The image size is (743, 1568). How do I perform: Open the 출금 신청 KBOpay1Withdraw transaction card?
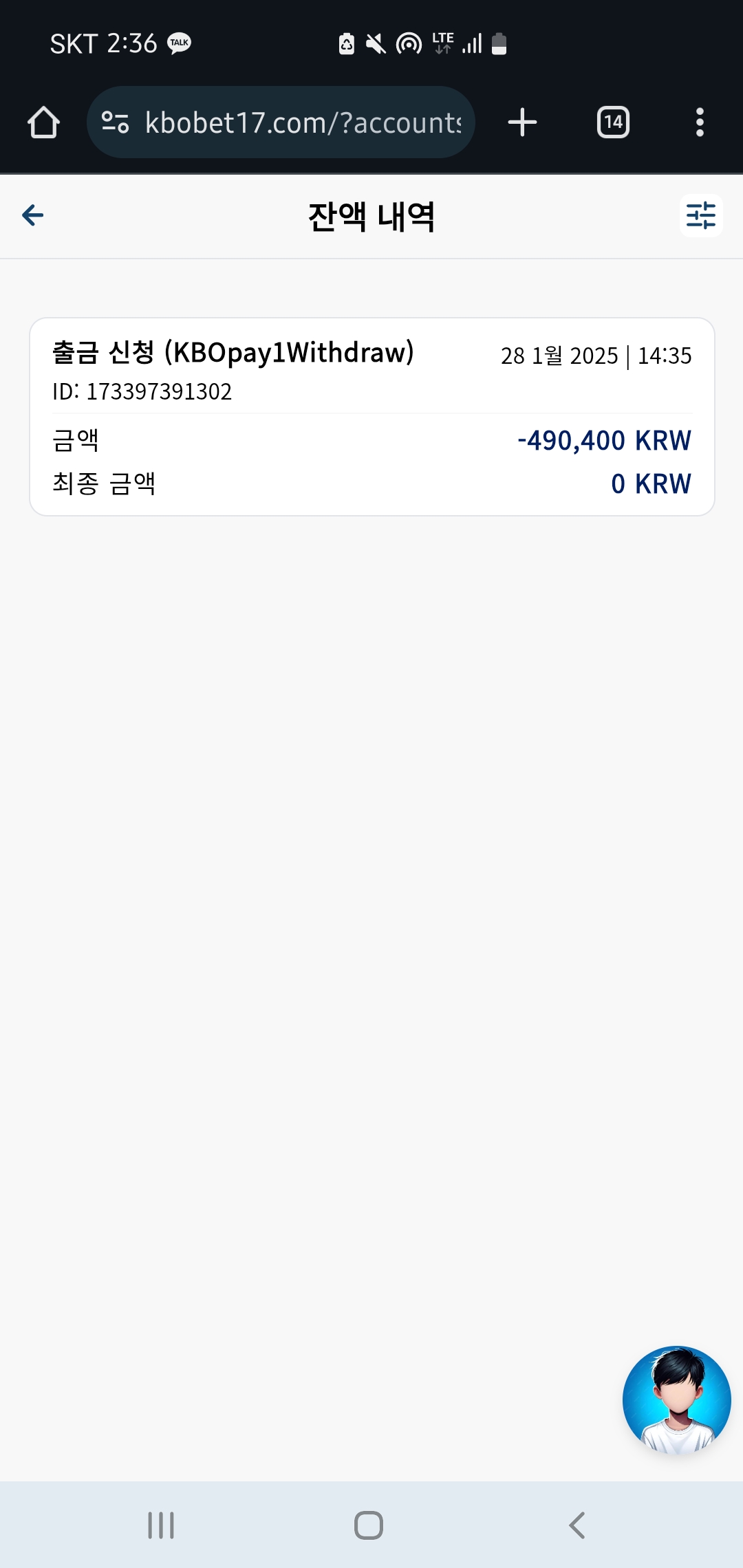pos(372,417)
